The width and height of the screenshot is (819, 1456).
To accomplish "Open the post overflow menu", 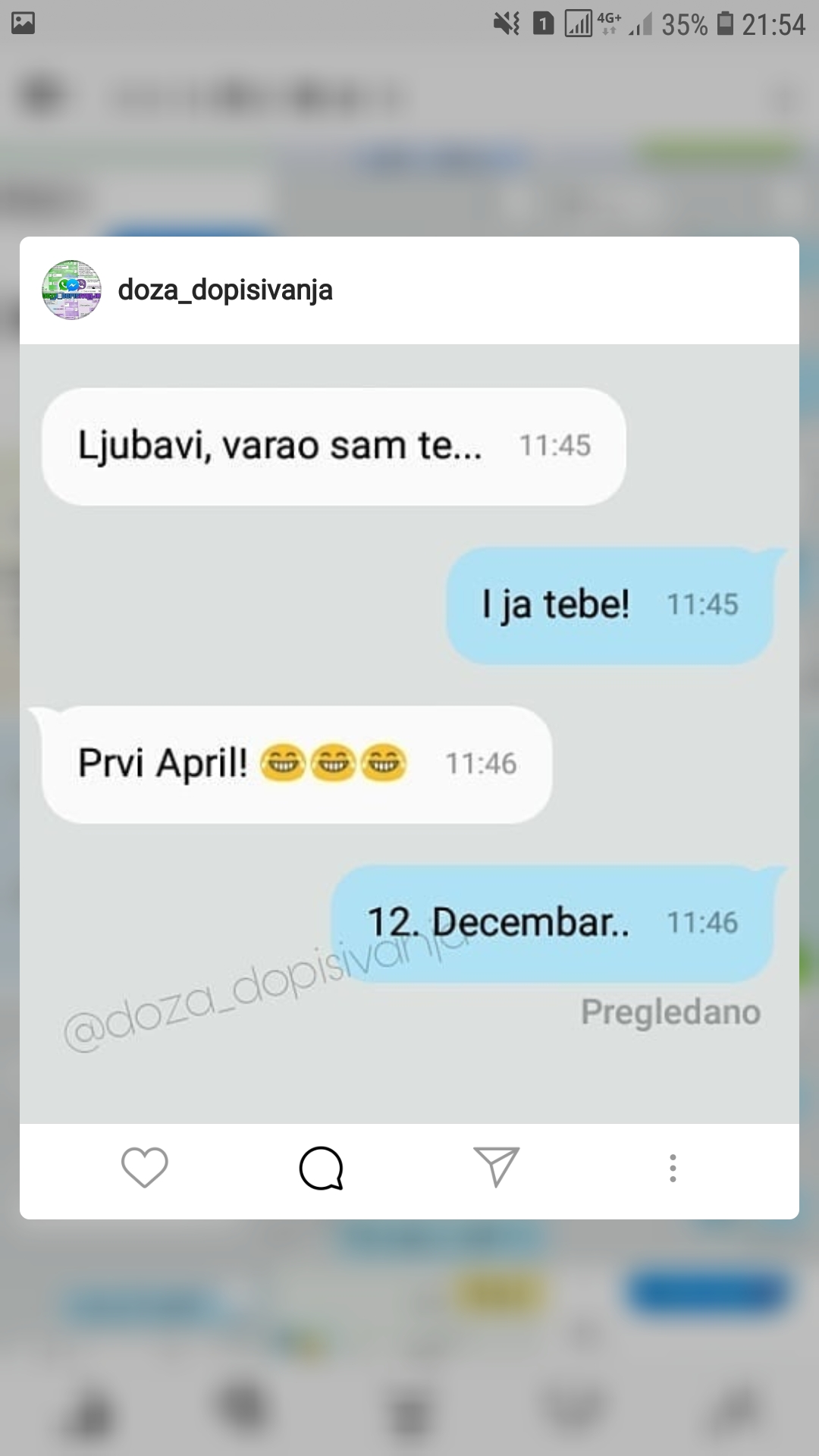I will [673, 1168].
